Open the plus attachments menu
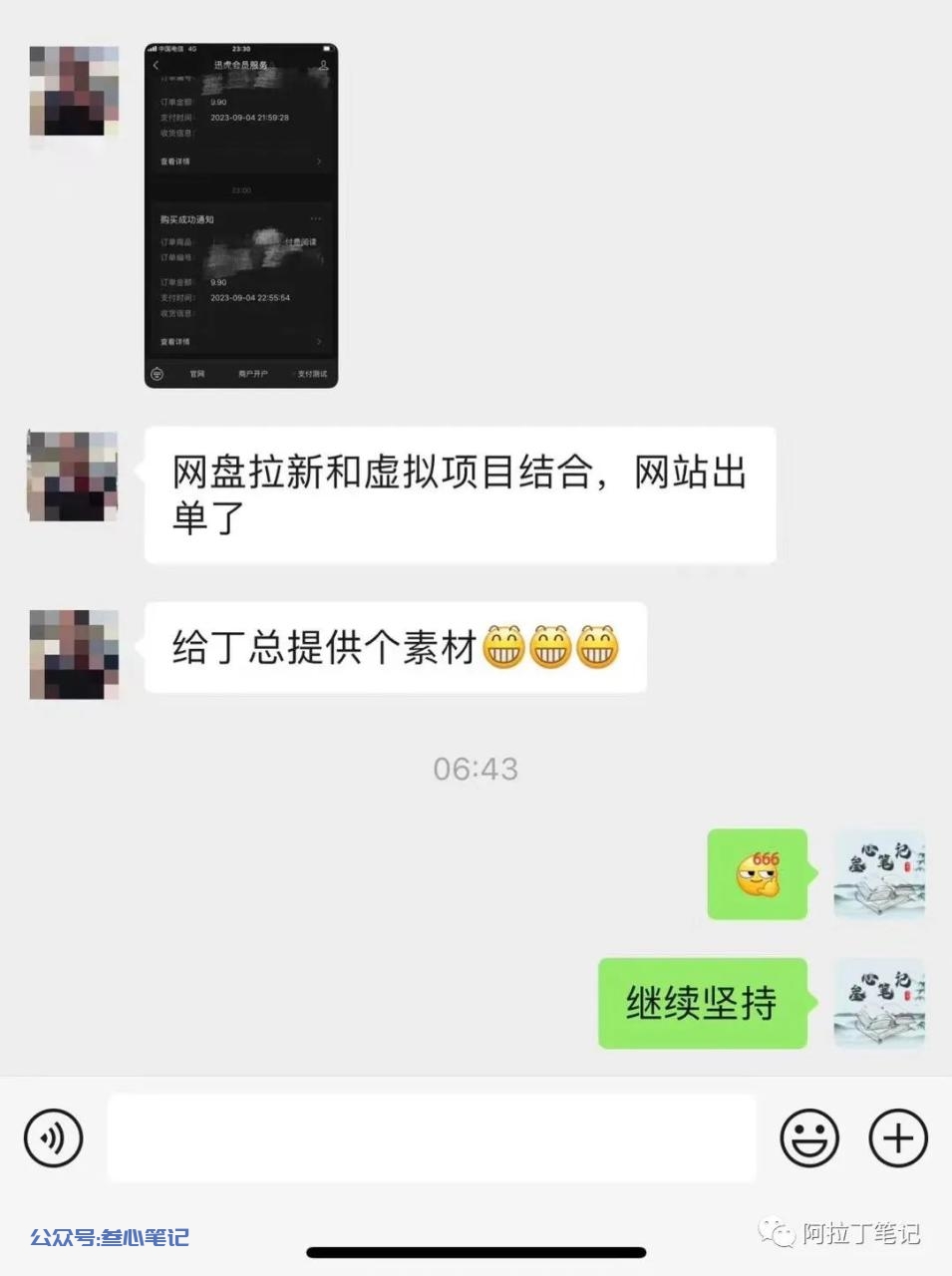 898,1137
